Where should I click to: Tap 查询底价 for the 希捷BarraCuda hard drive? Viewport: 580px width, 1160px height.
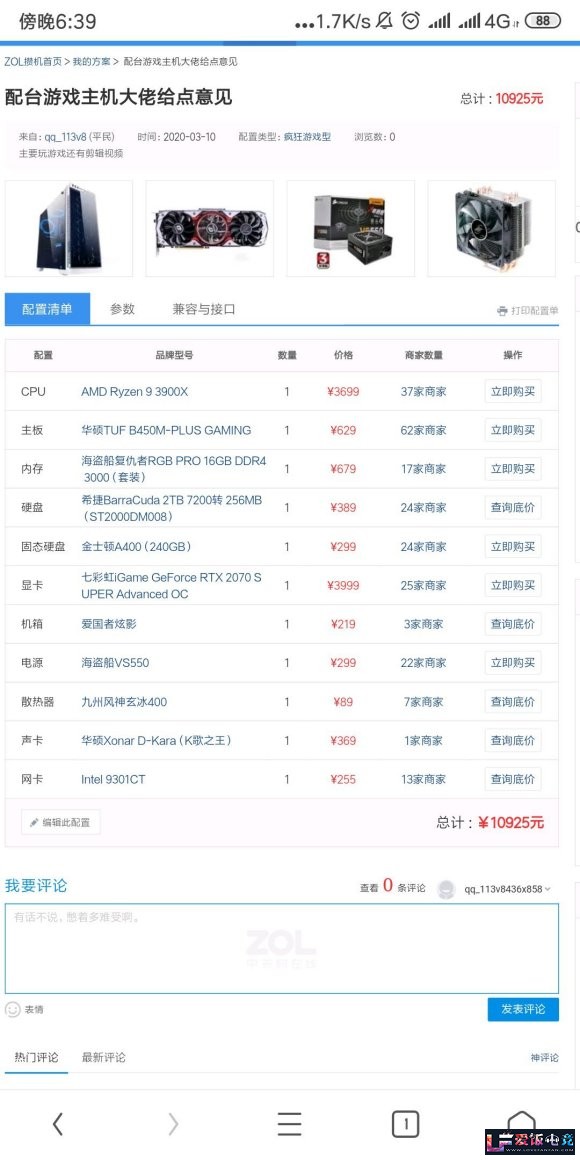coord(513,508)
